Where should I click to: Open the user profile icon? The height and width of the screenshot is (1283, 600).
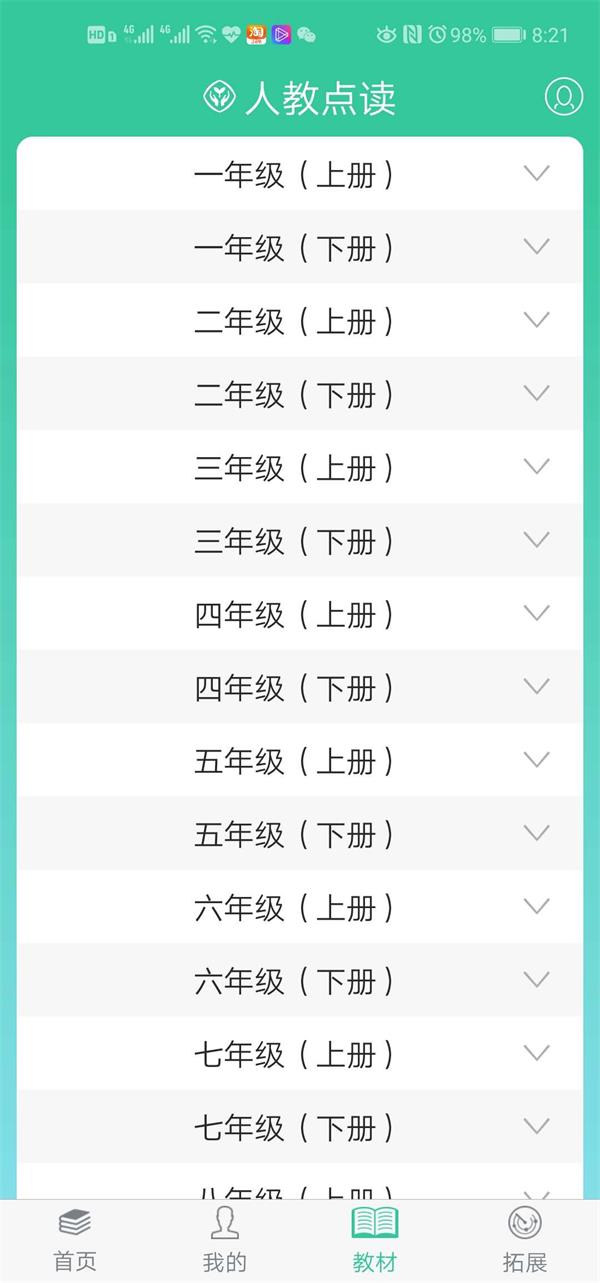click(563, 97)
